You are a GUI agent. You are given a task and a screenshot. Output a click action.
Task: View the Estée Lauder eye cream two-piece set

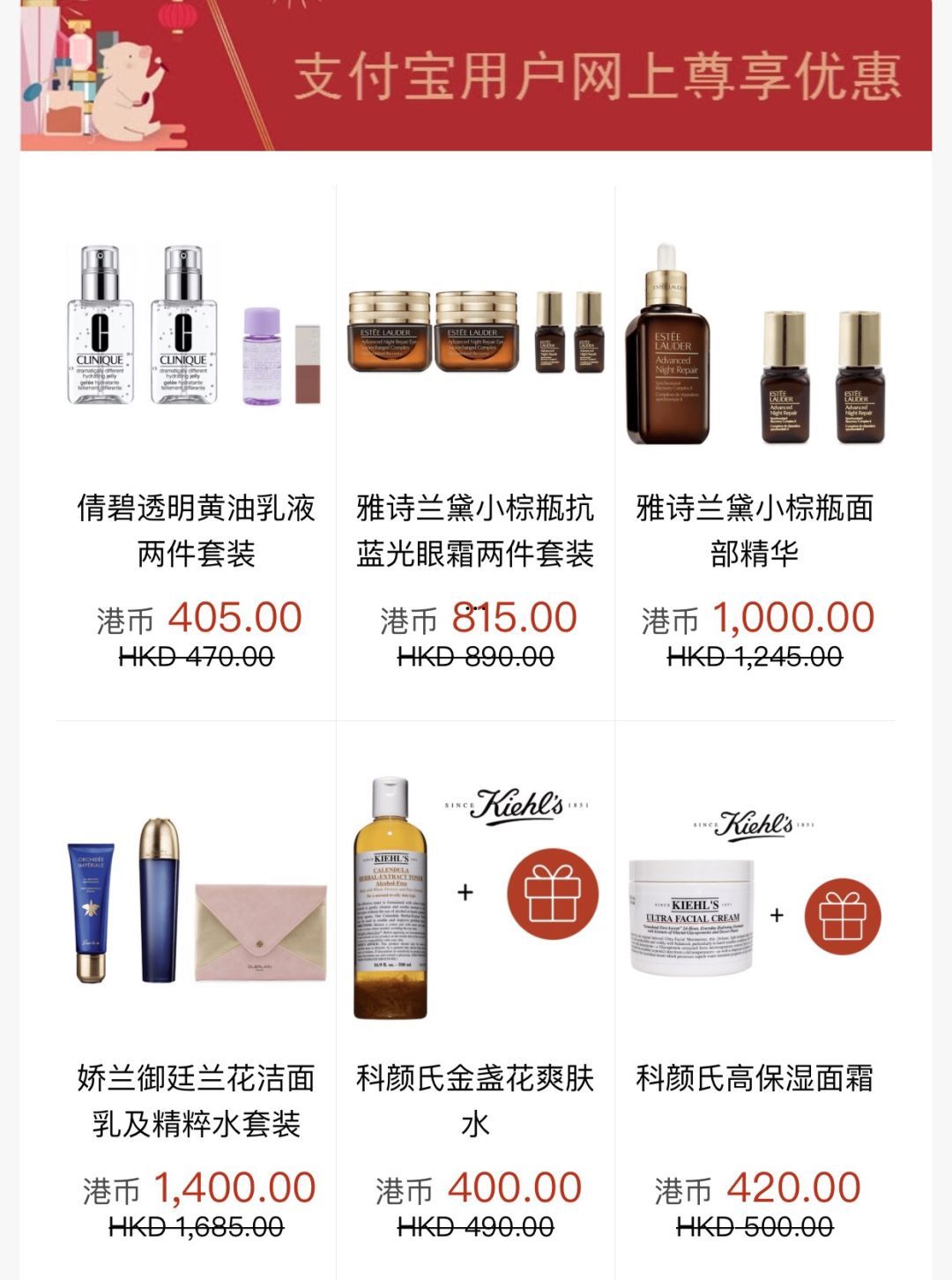tap(475, 331)
